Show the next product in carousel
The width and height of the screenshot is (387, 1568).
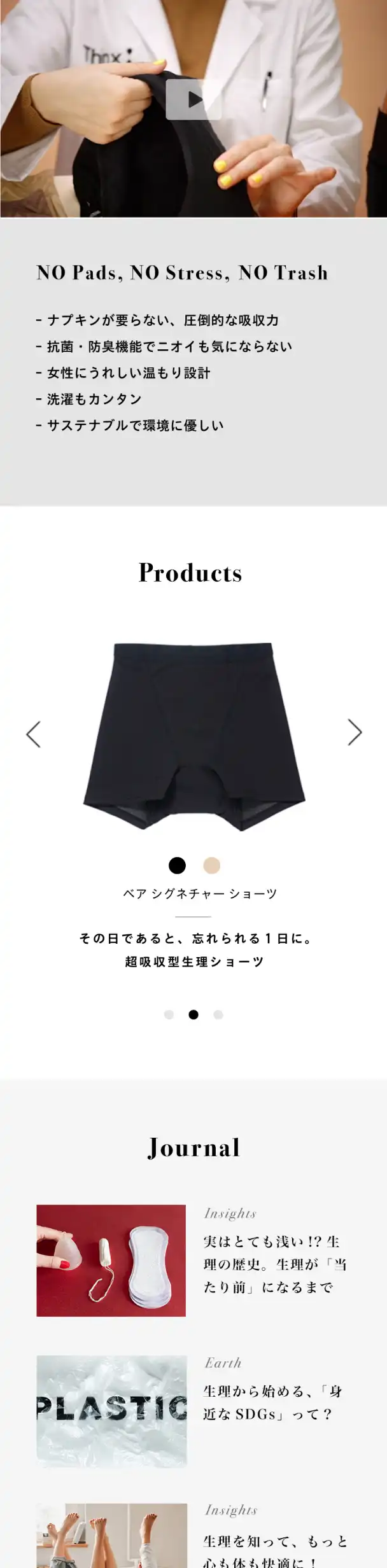click(x=355, y=732)
